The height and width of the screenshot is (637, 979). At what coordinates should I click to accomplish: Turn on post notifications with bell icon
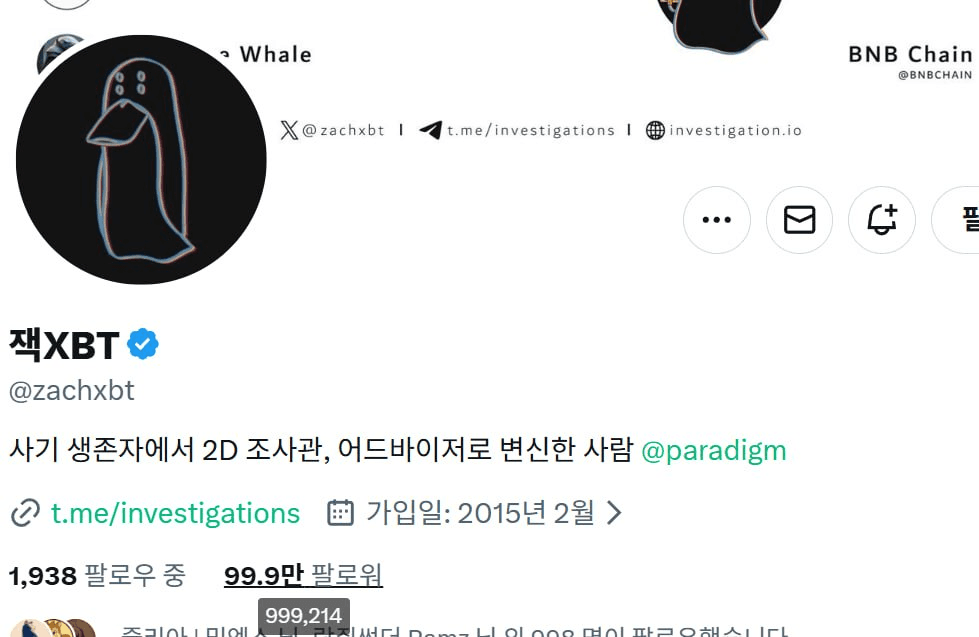pyautogui.click(x=882, y=220)
